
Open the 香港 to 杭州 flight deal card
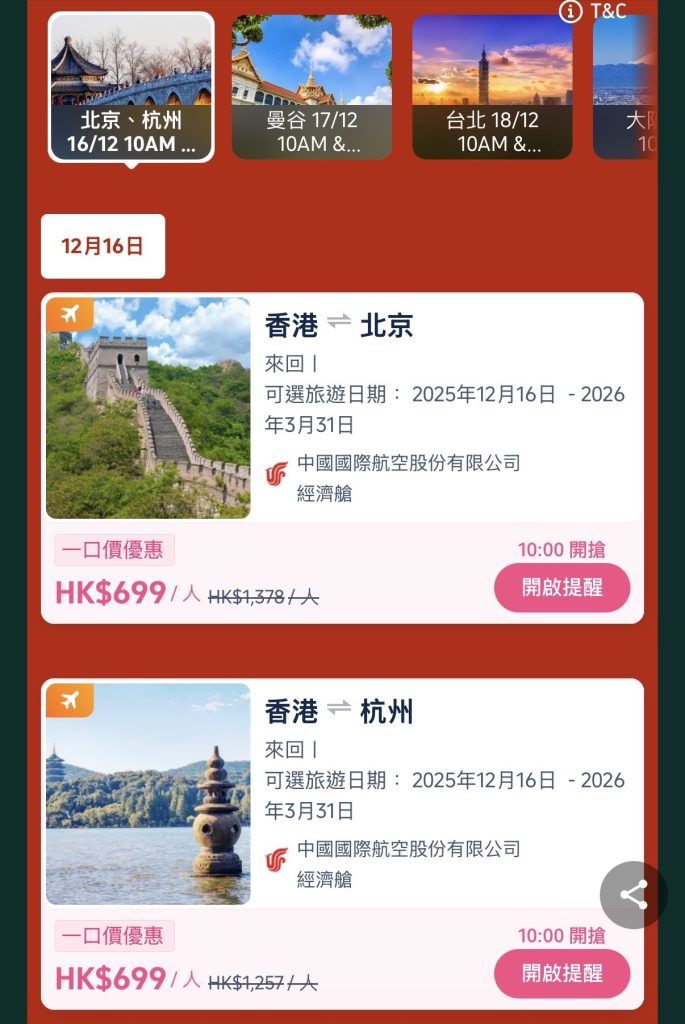342,794
